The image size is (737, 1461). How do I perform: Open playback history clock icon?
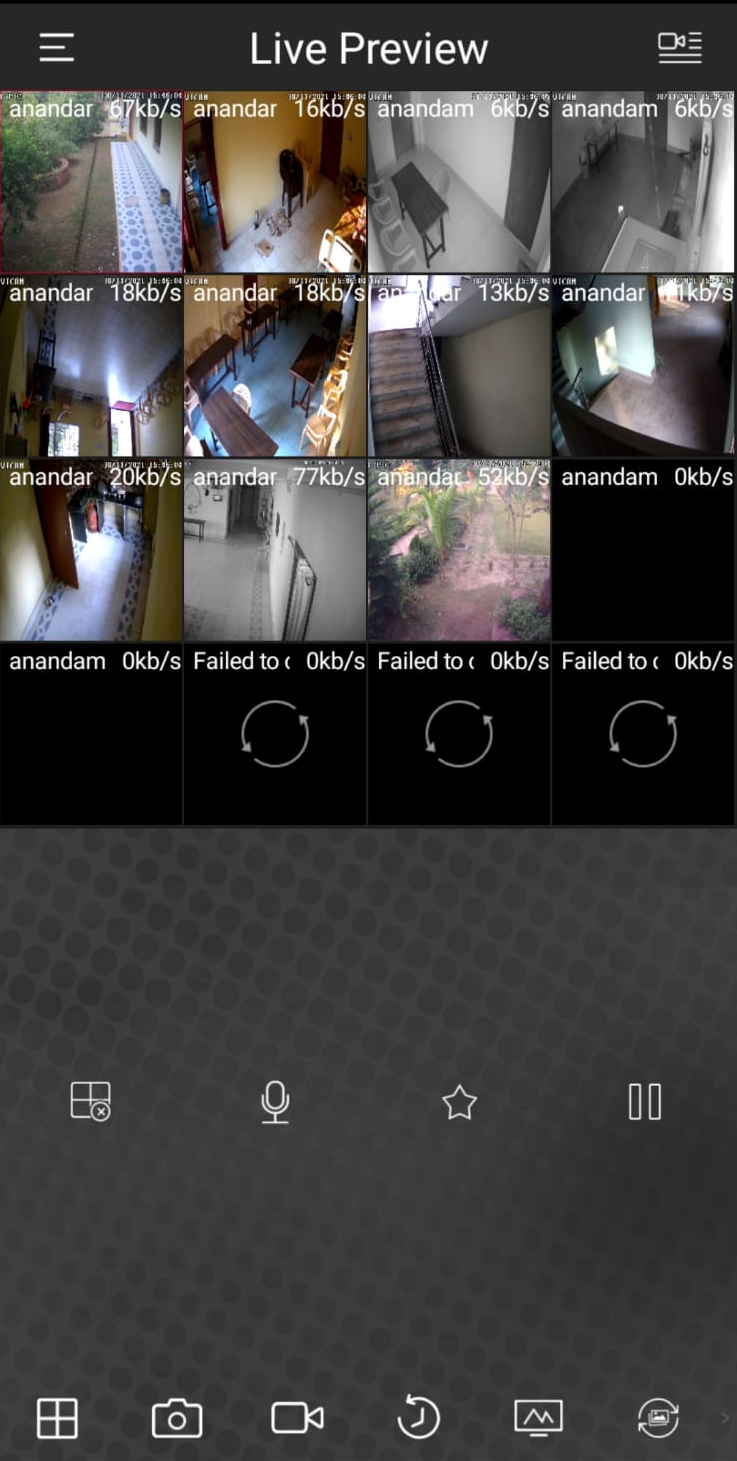pos(418,1418)
